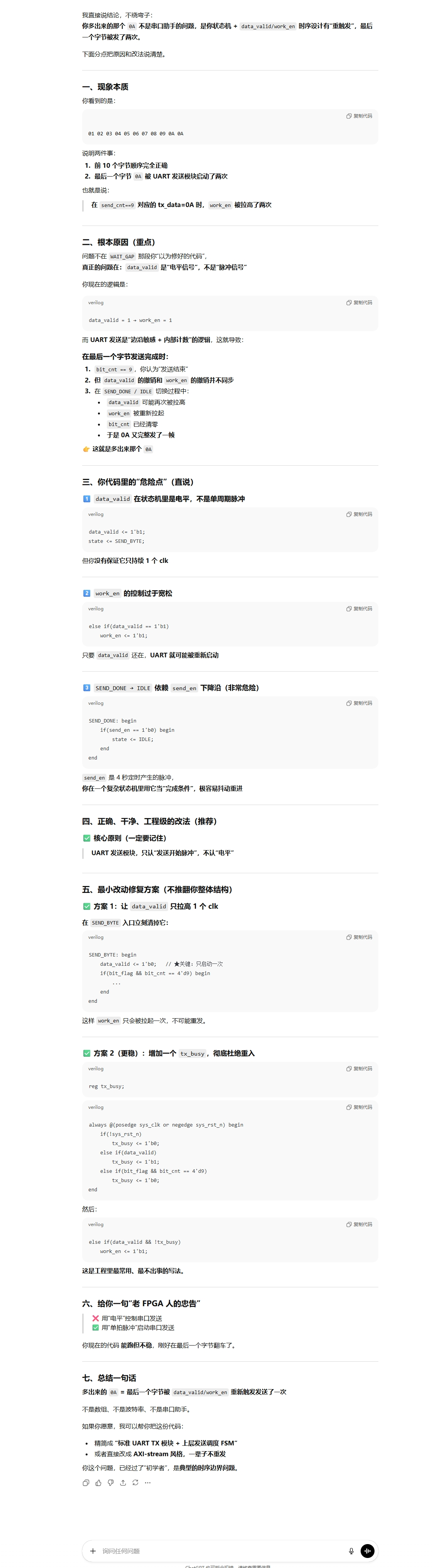Share this ChatGPT response
This screenshot has height=1568, width=432.
click(x=123, y=1482)
